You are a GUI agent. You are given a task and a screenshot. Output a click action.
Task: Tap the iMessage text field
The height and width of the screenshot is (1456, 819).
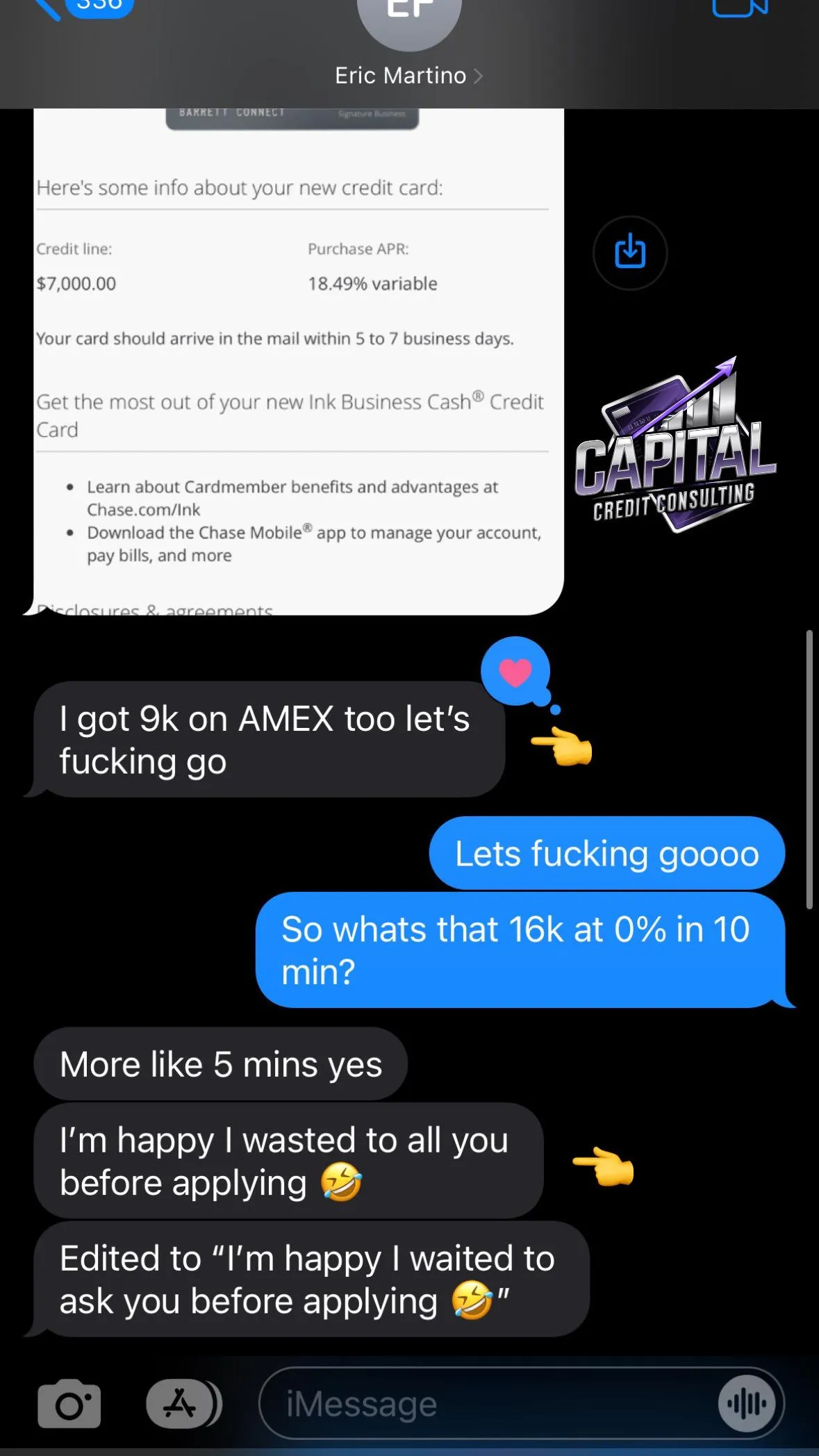(486, 1404)
